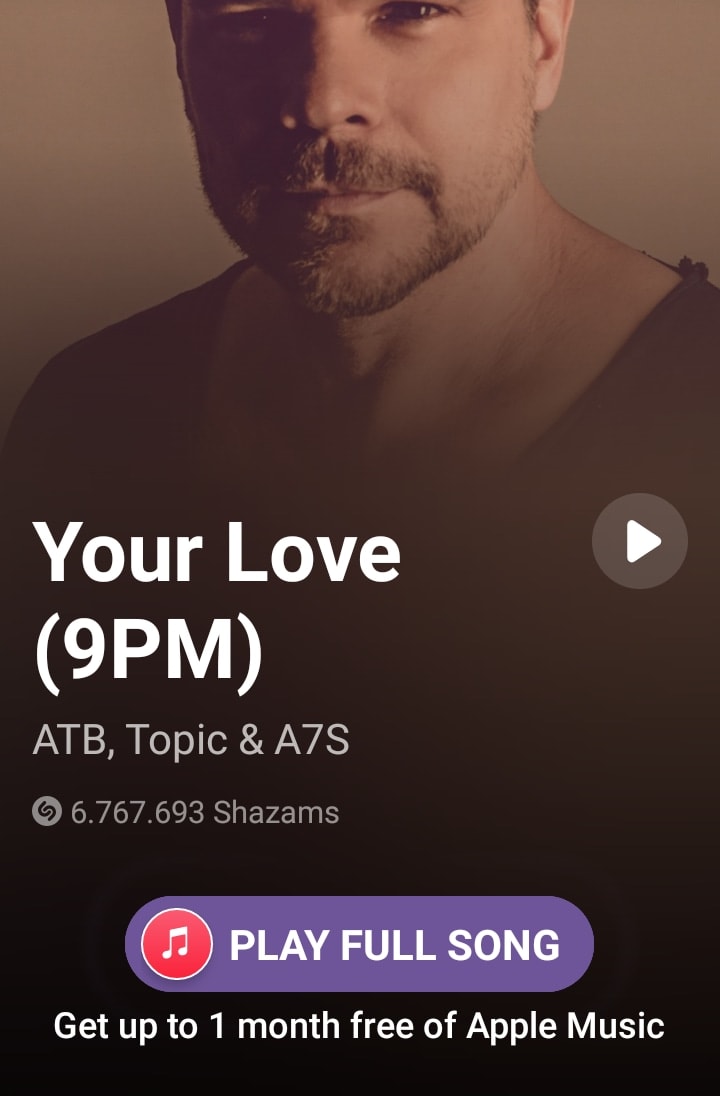Play the Your Love (9PM) preview
Screen dimensions: 720x1096
pos(640,541)
